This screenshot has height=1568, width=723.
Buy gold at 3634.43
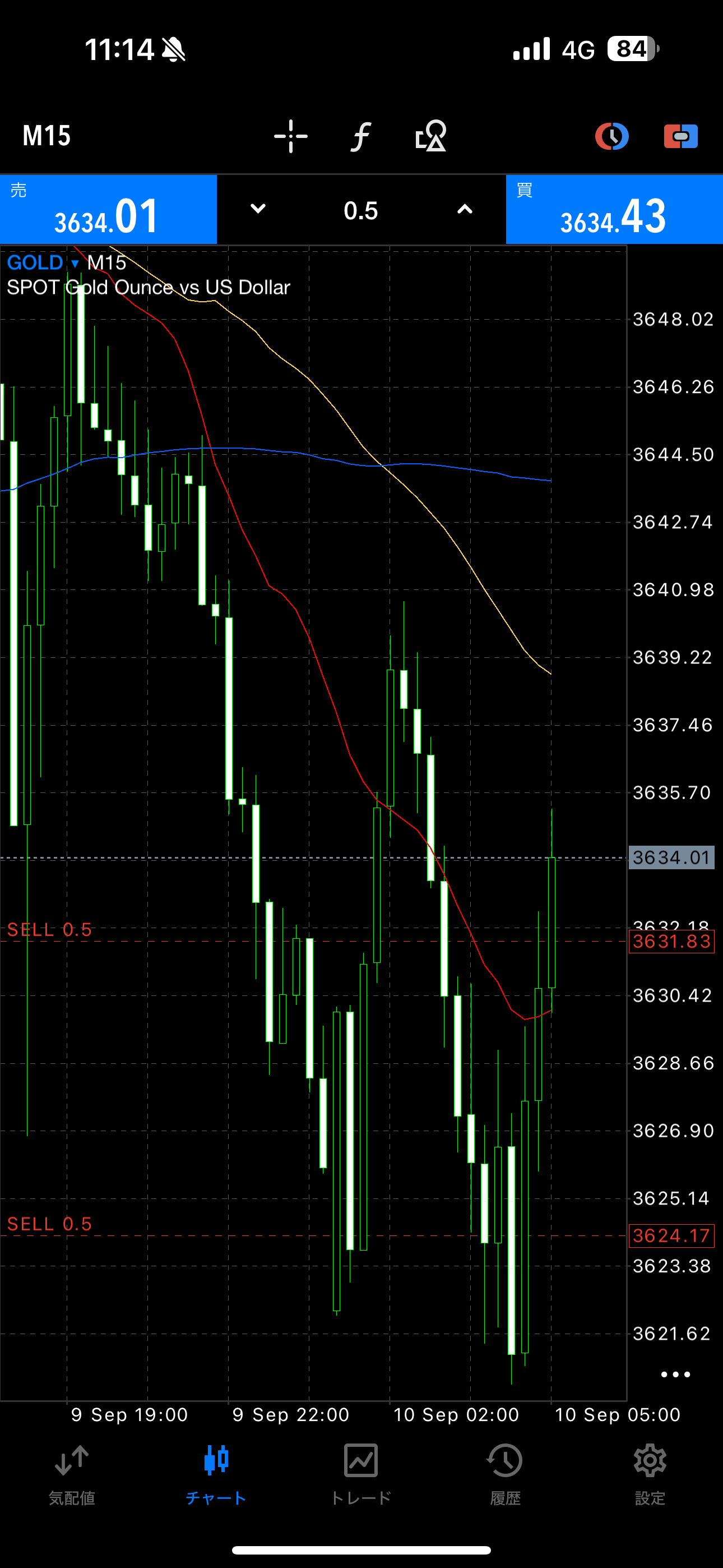(614, 209)
